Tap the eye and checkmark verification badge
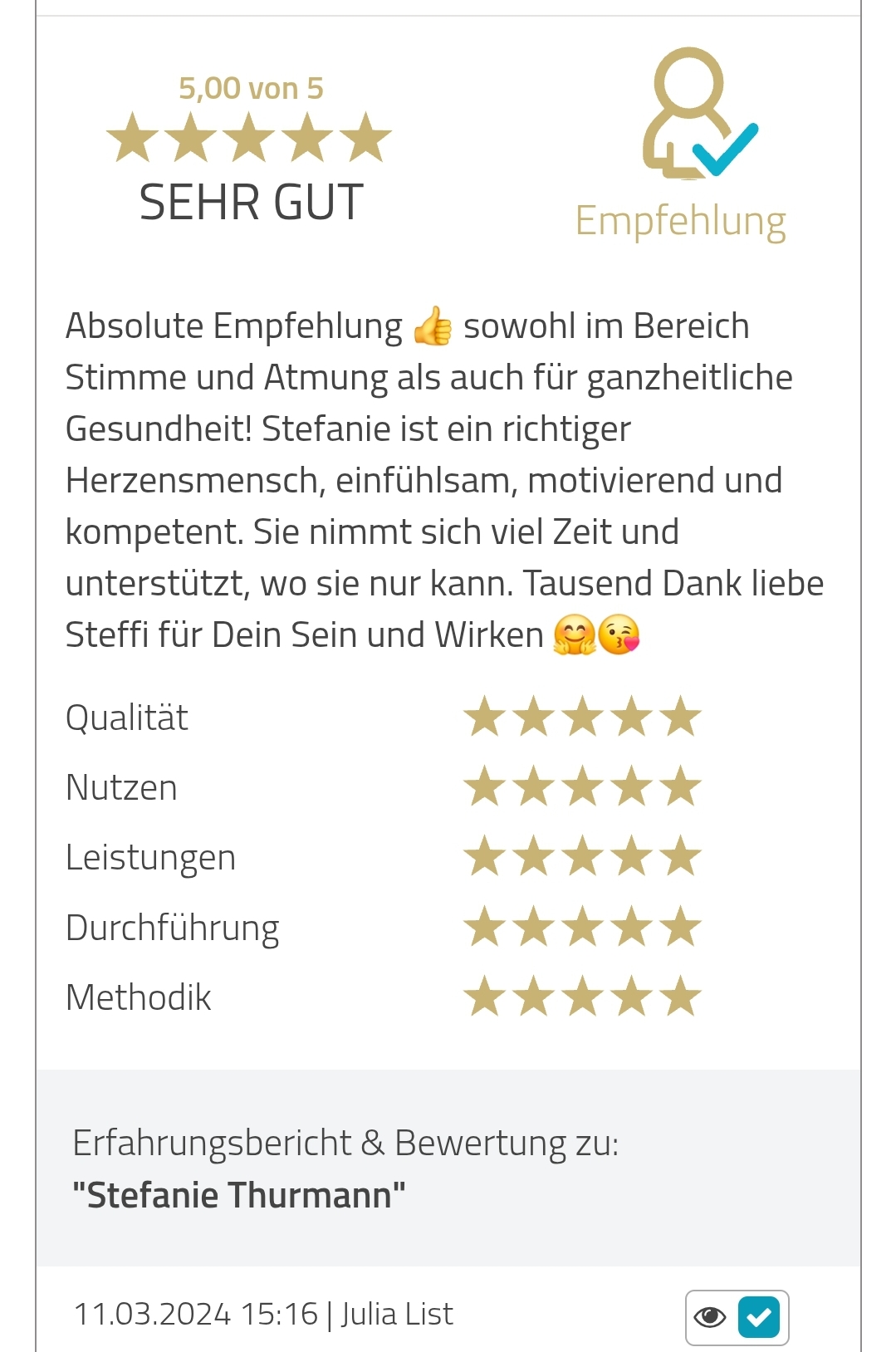896x1352 pixels. (x=737, y=1317)
